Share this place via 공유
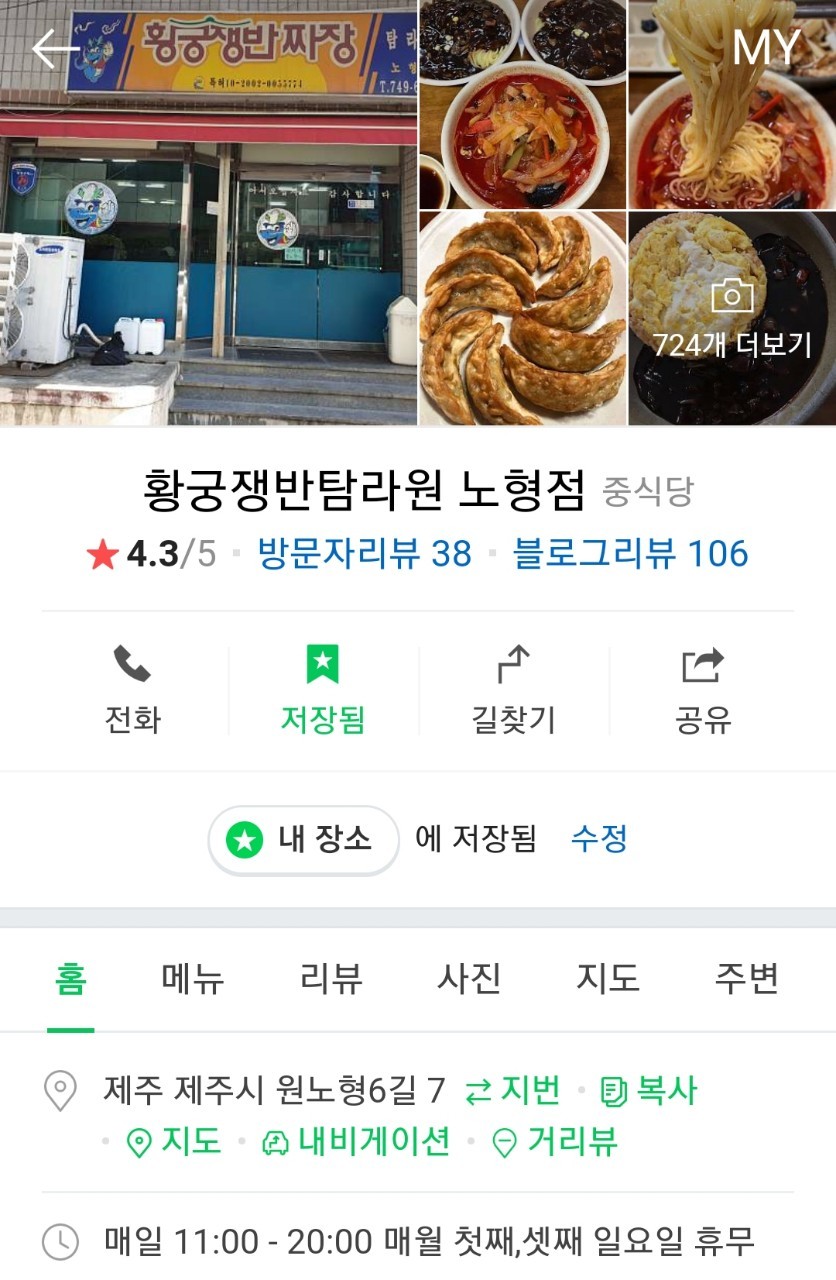Image resolution: width=836 pixels, height=1280 pixels. tap(703, 690)
